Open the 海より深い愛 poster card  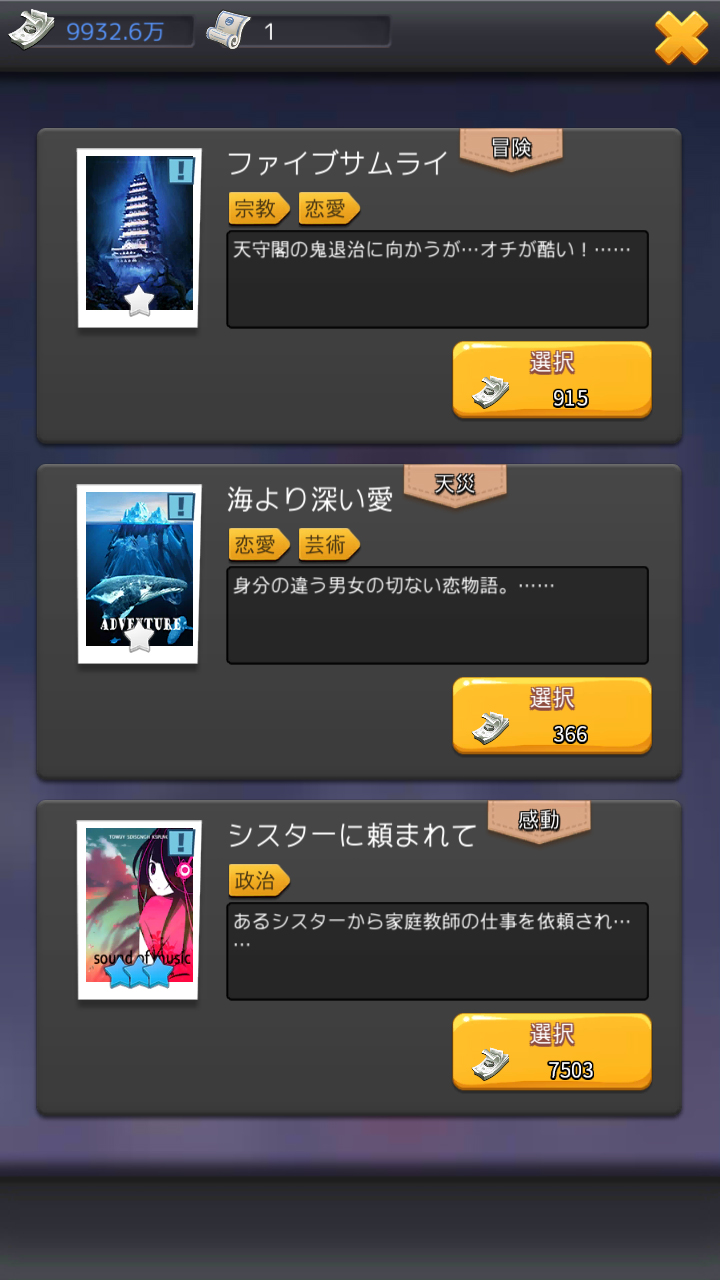(139, 574)
